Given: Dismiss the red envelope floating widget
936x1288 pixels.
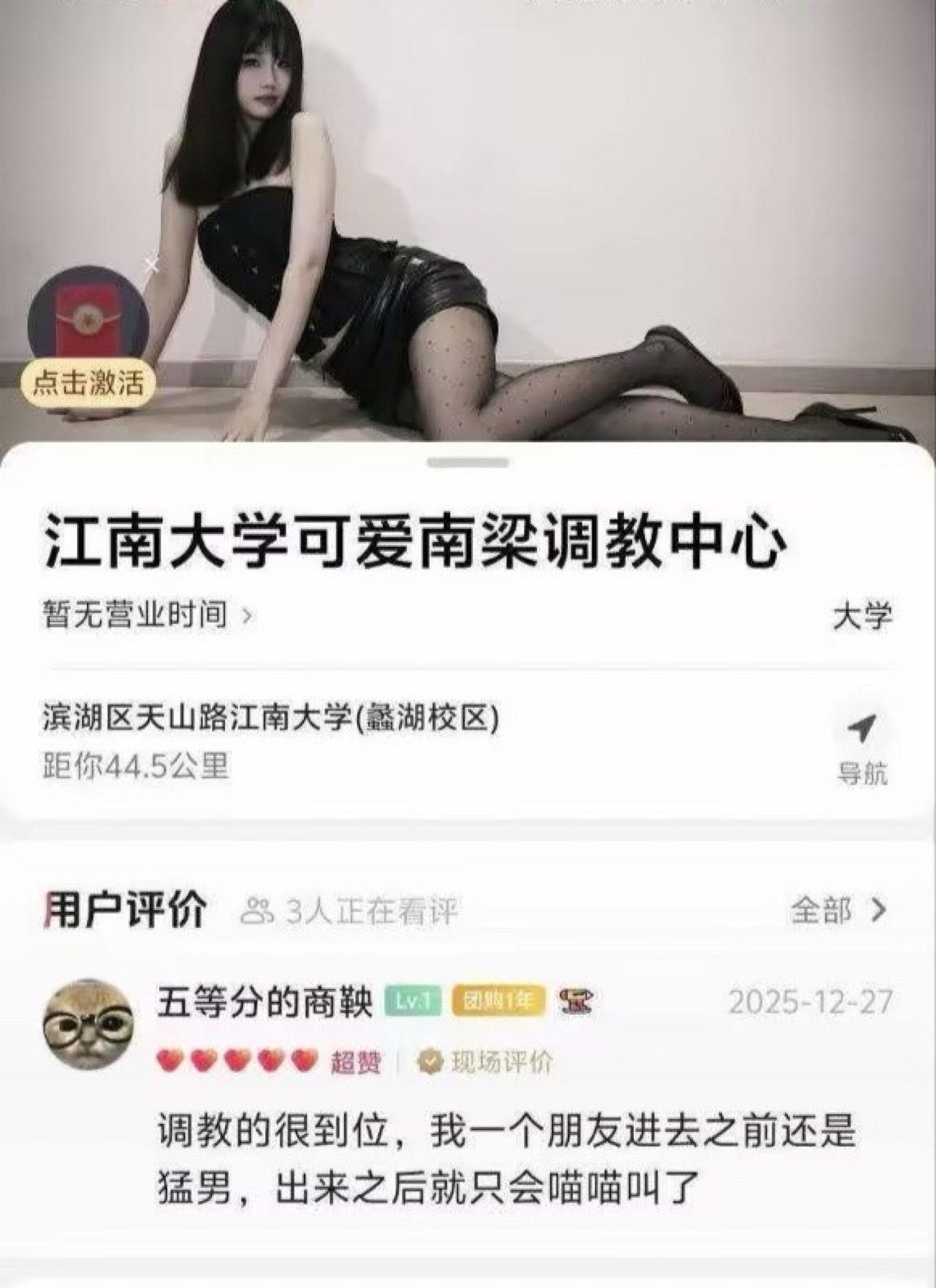Looking at the screenshot, I should pos(150,263).
